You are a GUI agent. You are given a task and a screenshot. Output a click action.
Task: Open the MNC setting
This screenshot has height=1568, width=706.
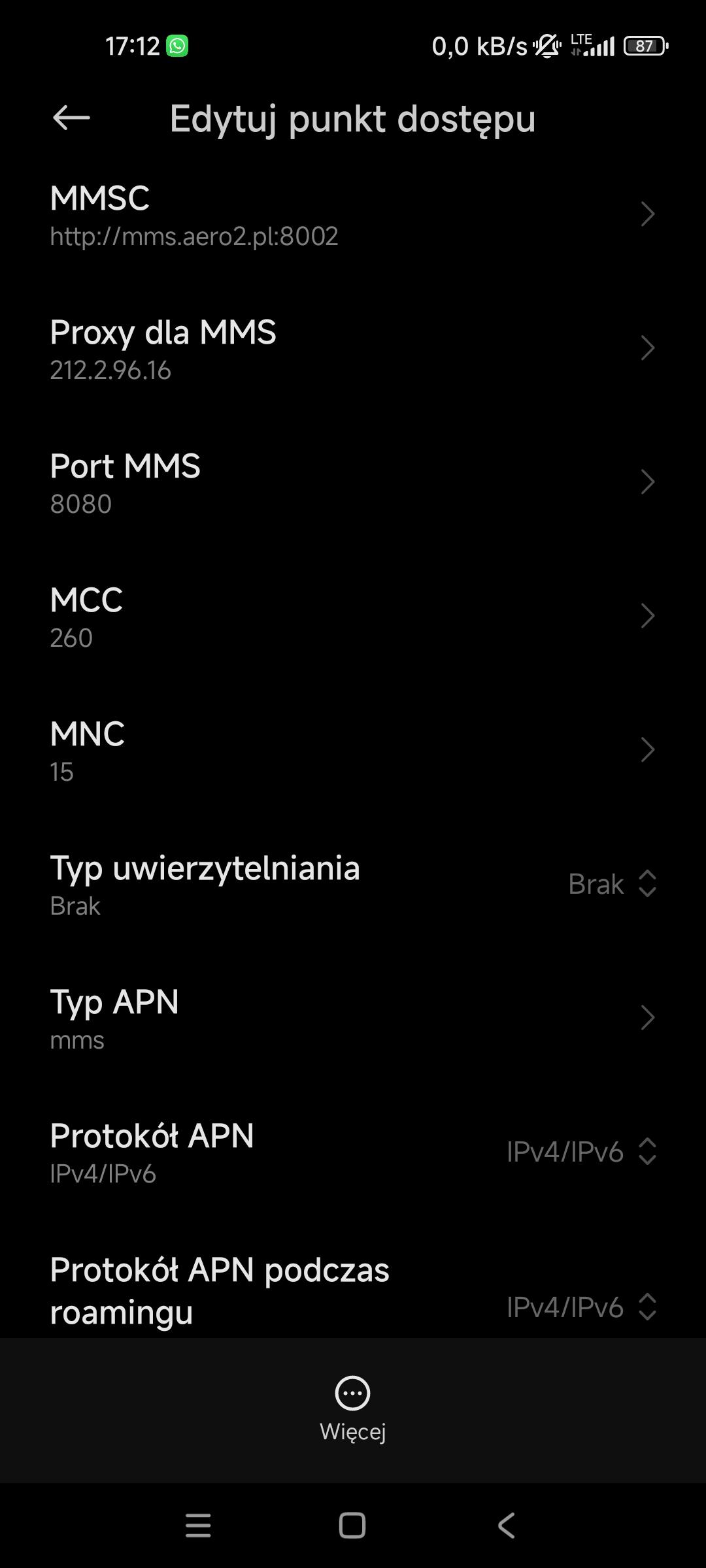coord(353,751)
